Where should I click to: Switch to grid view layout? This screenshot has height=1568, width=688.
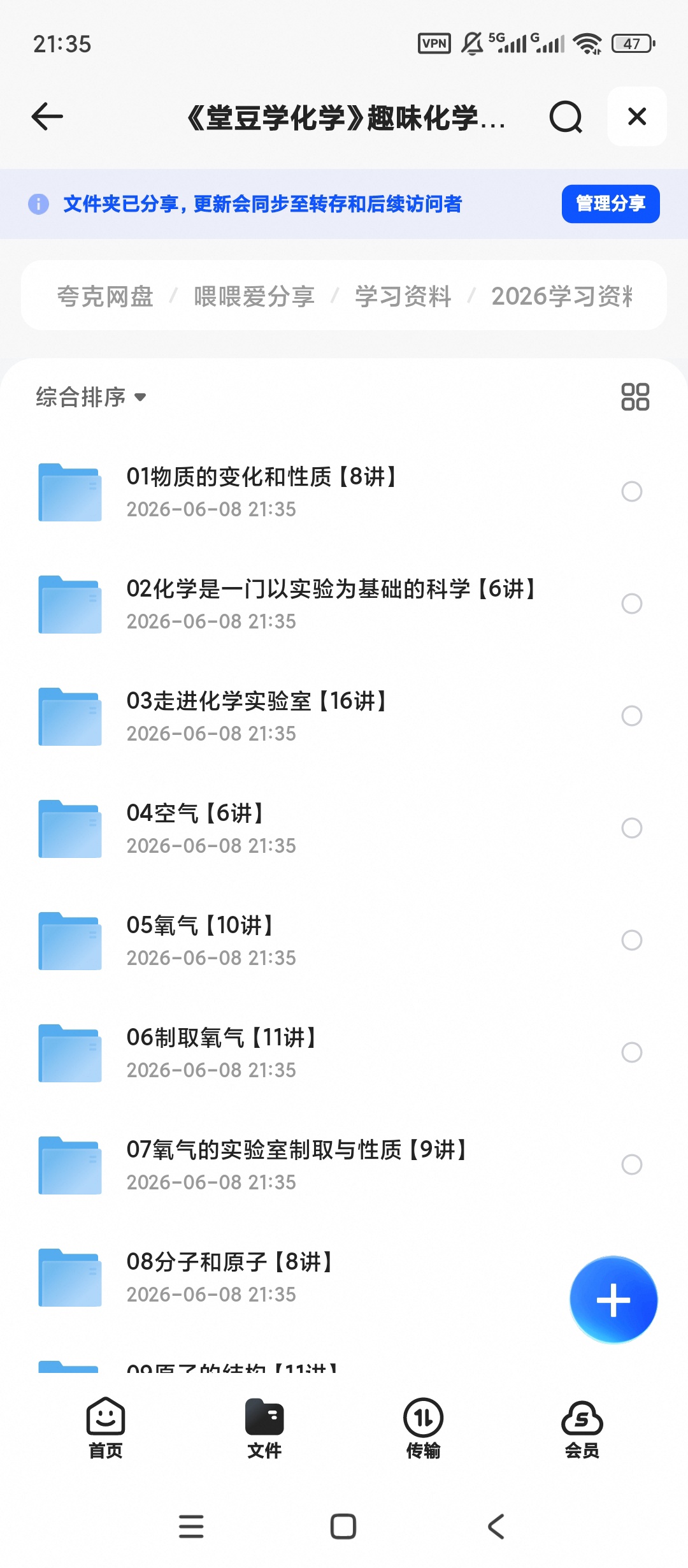click(x=635, y=396)
